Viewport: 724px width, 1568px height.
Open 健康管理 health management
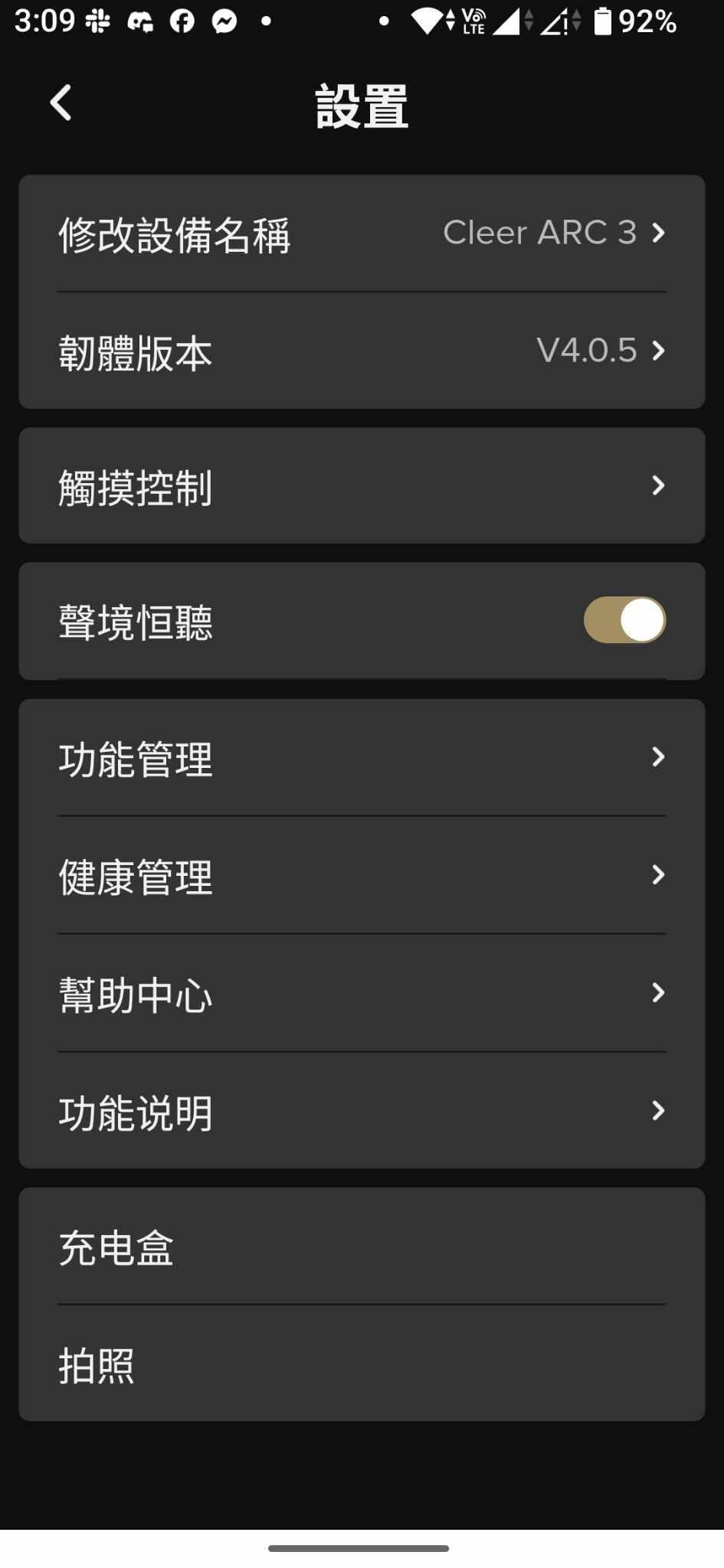[x=362, y=875]
